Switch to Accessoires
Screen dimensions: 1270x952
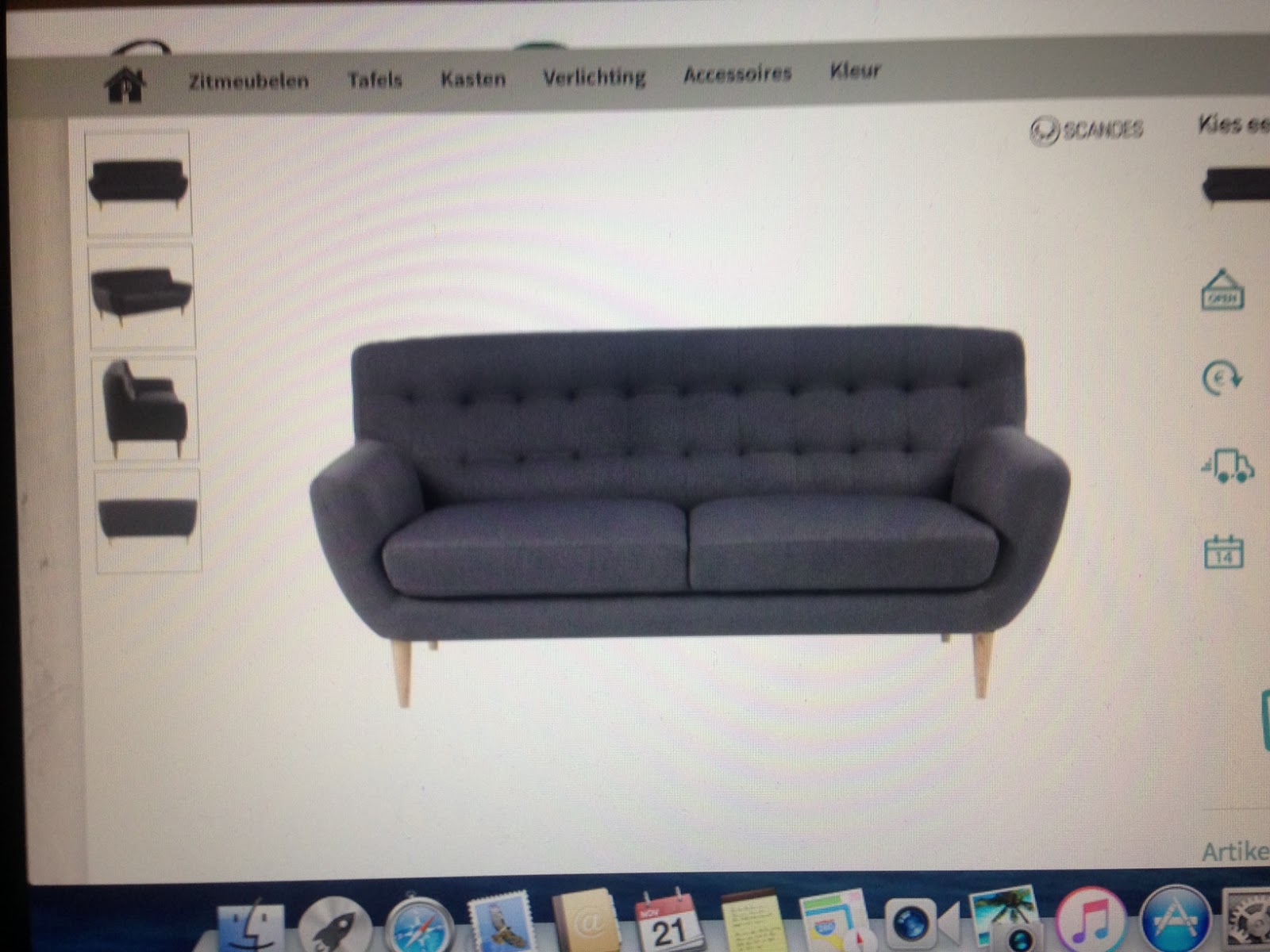tap(737, 74)
